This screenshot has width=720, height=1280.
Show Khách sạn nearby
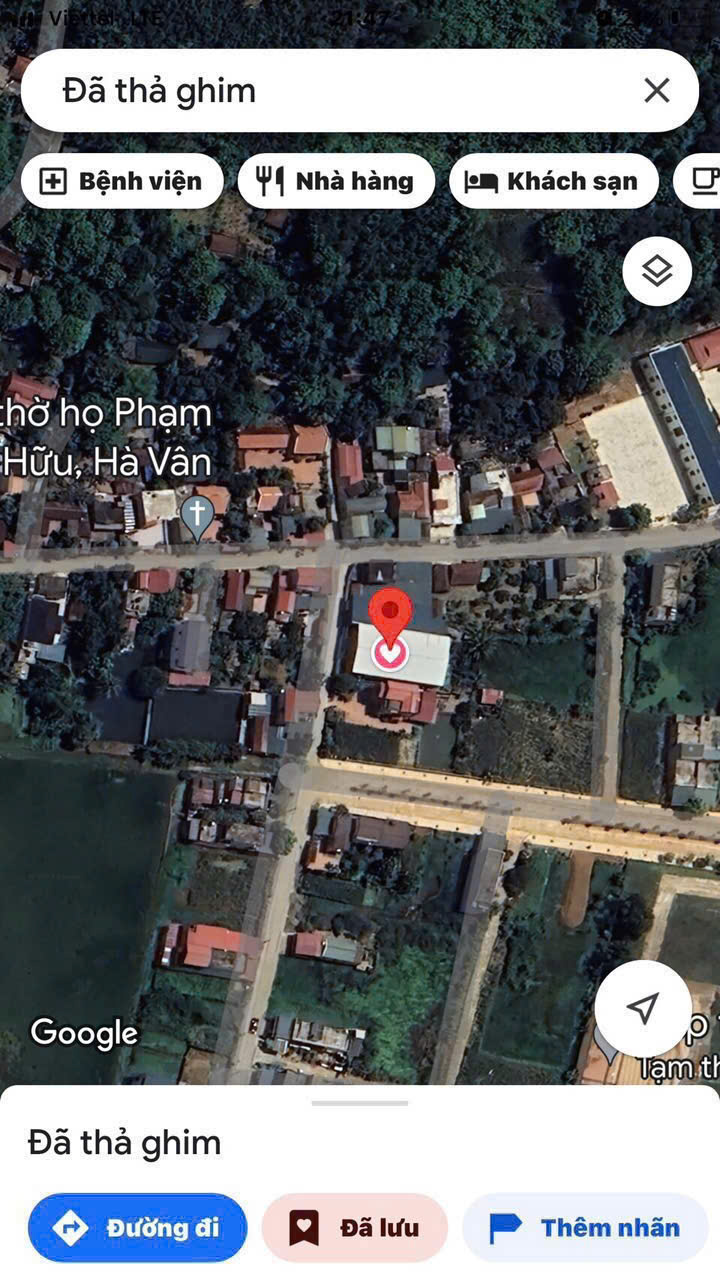click(553, 181)
